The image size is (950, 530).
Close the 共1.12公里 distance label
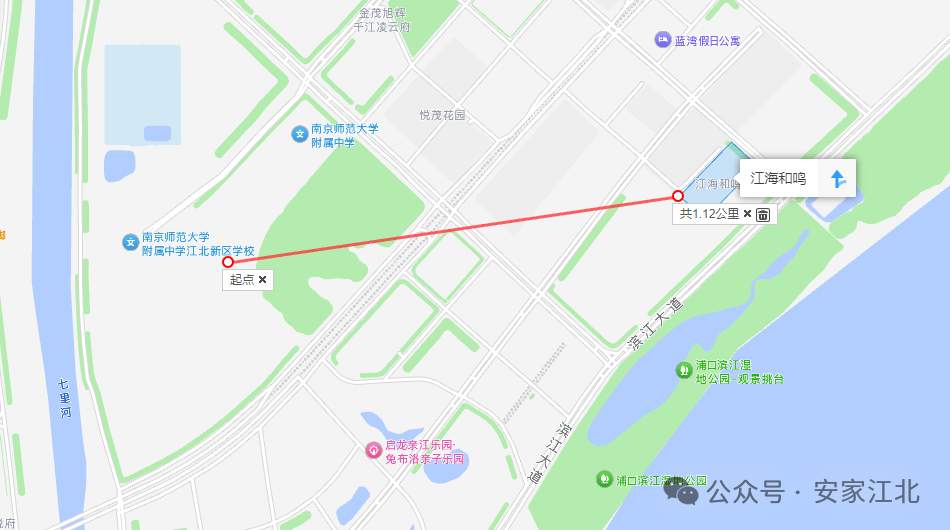[x=747, y=214]
